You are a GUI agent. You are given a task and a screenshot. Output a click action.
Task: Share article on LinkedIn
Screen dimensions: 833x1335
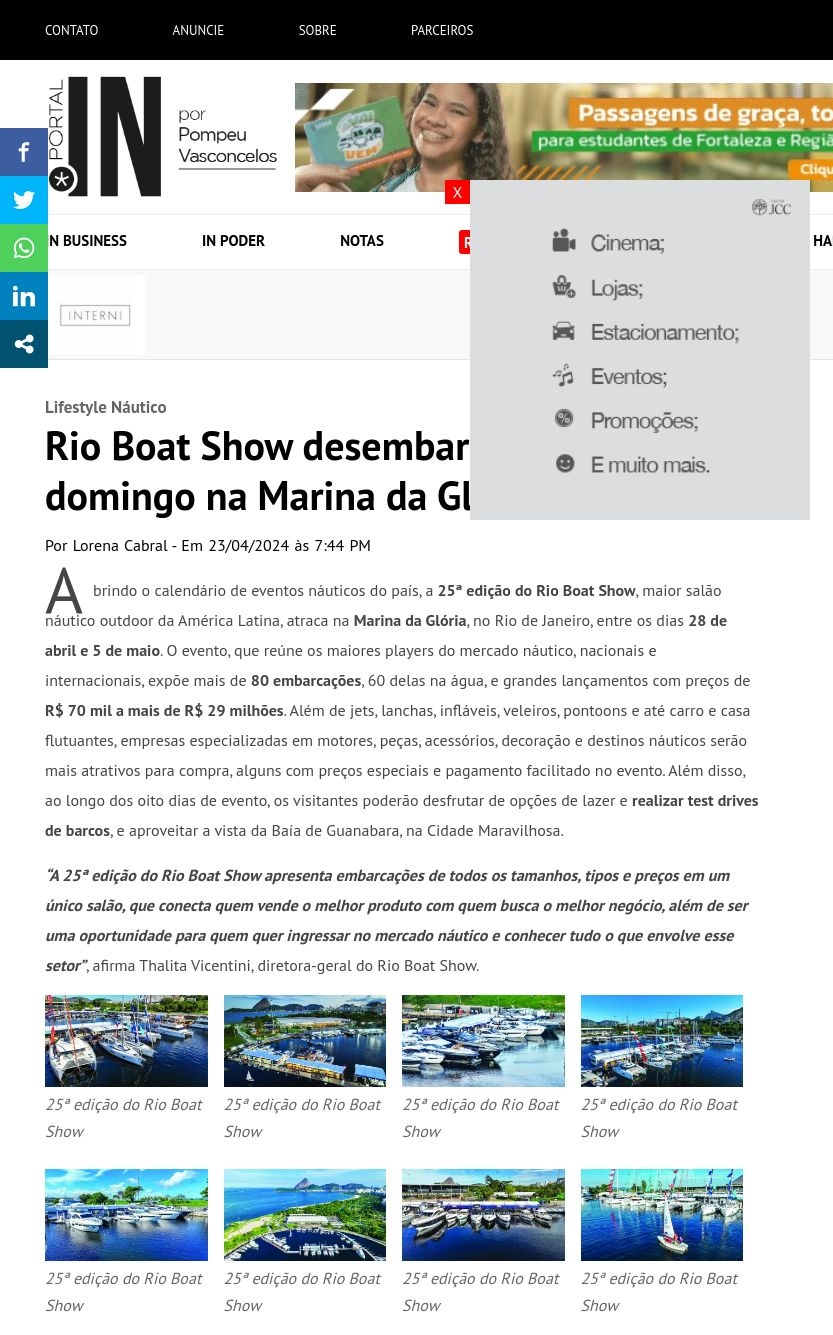pos(24,296)
